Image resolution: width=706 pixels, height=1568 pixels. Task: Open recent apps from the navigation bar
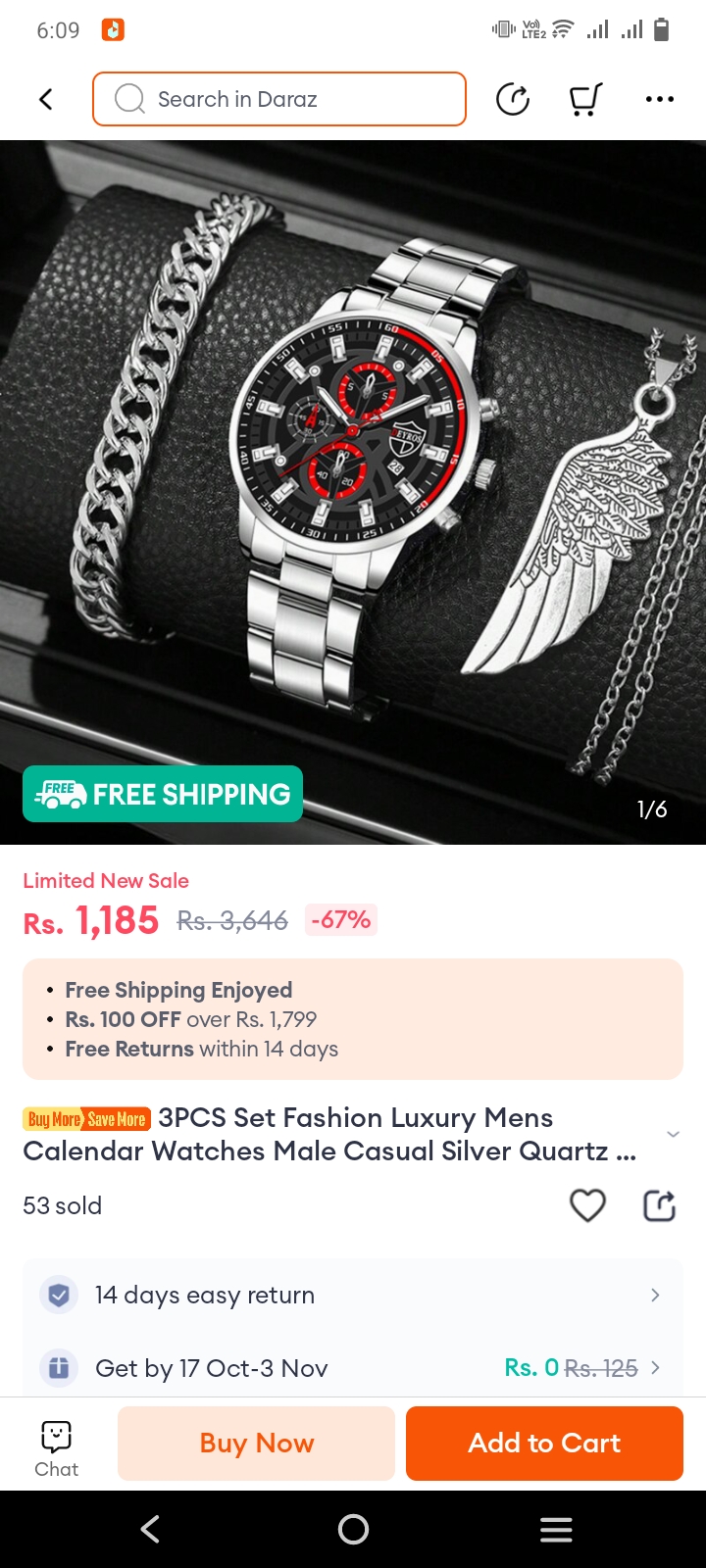tap(556, 1529)
